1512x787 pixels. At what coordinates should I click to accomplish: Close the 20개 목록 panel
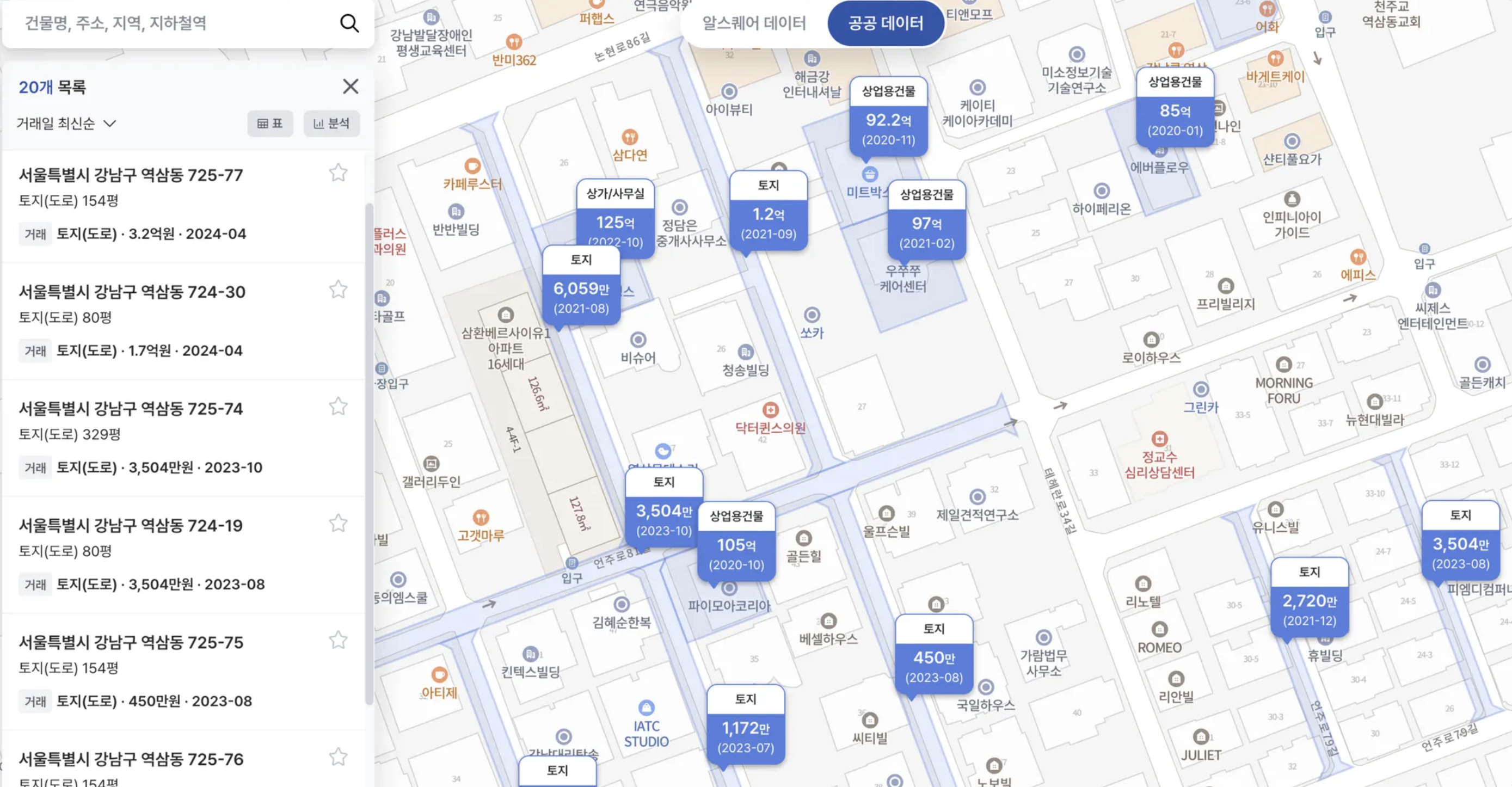351,87
